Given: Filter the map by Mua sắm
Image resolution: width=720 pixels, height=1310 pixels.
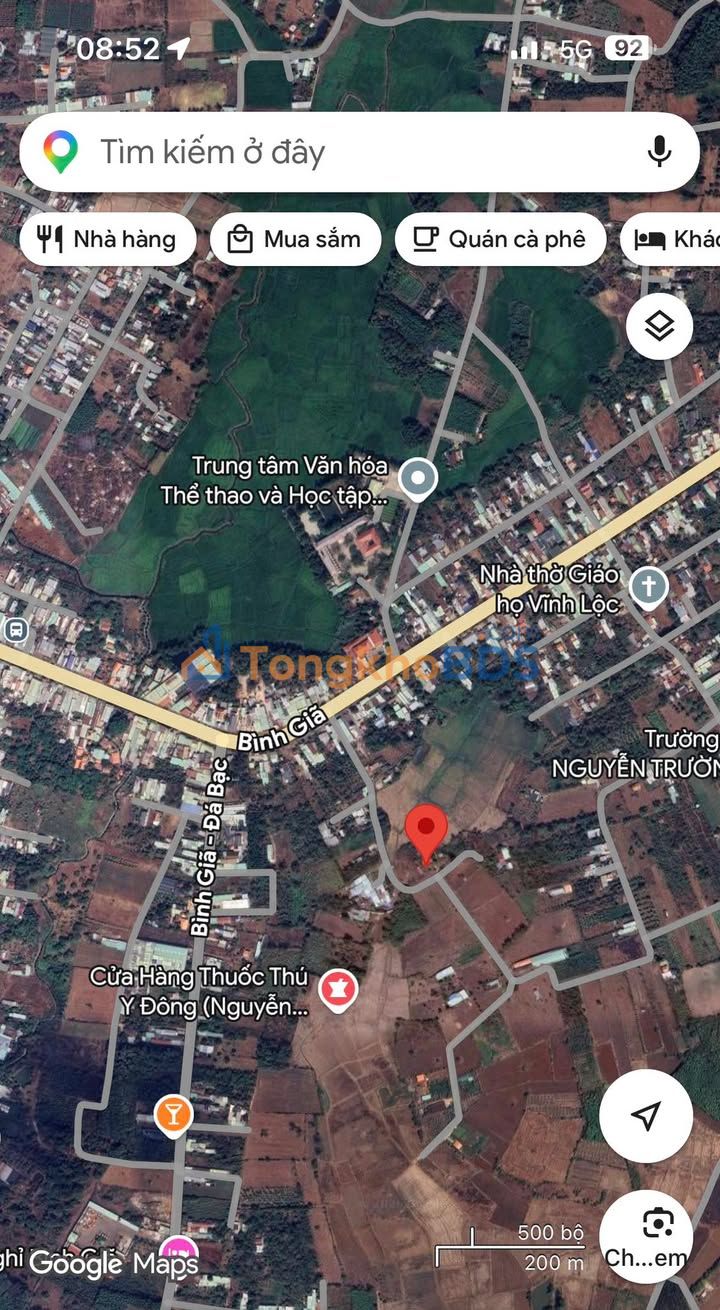Looking at the screenshot, I should (295, 240).
